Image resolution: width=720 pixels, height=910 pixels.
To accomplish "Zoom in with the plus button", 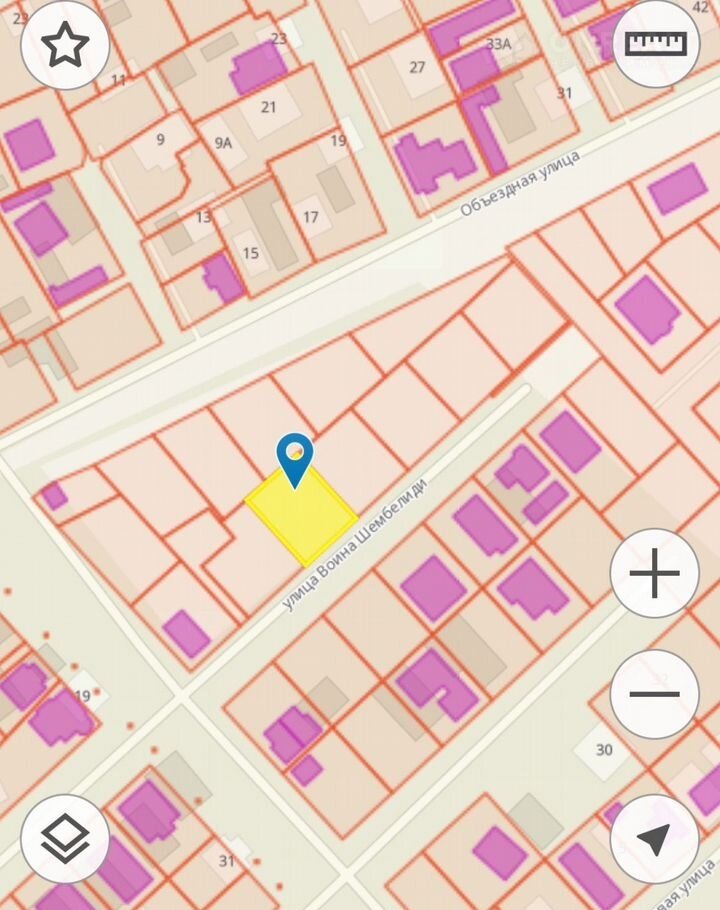I will (654, 574).
